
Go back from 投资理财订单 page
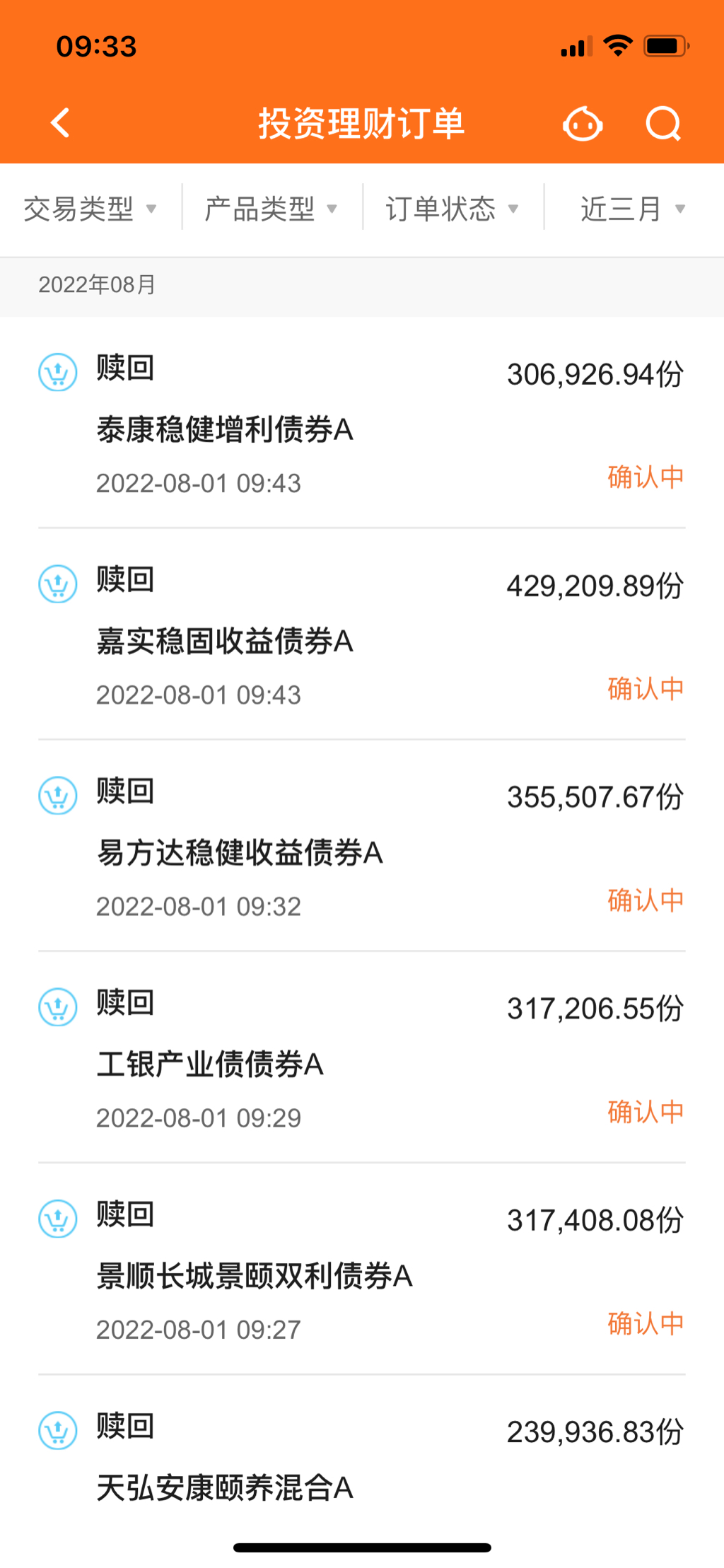coord(61,123)
